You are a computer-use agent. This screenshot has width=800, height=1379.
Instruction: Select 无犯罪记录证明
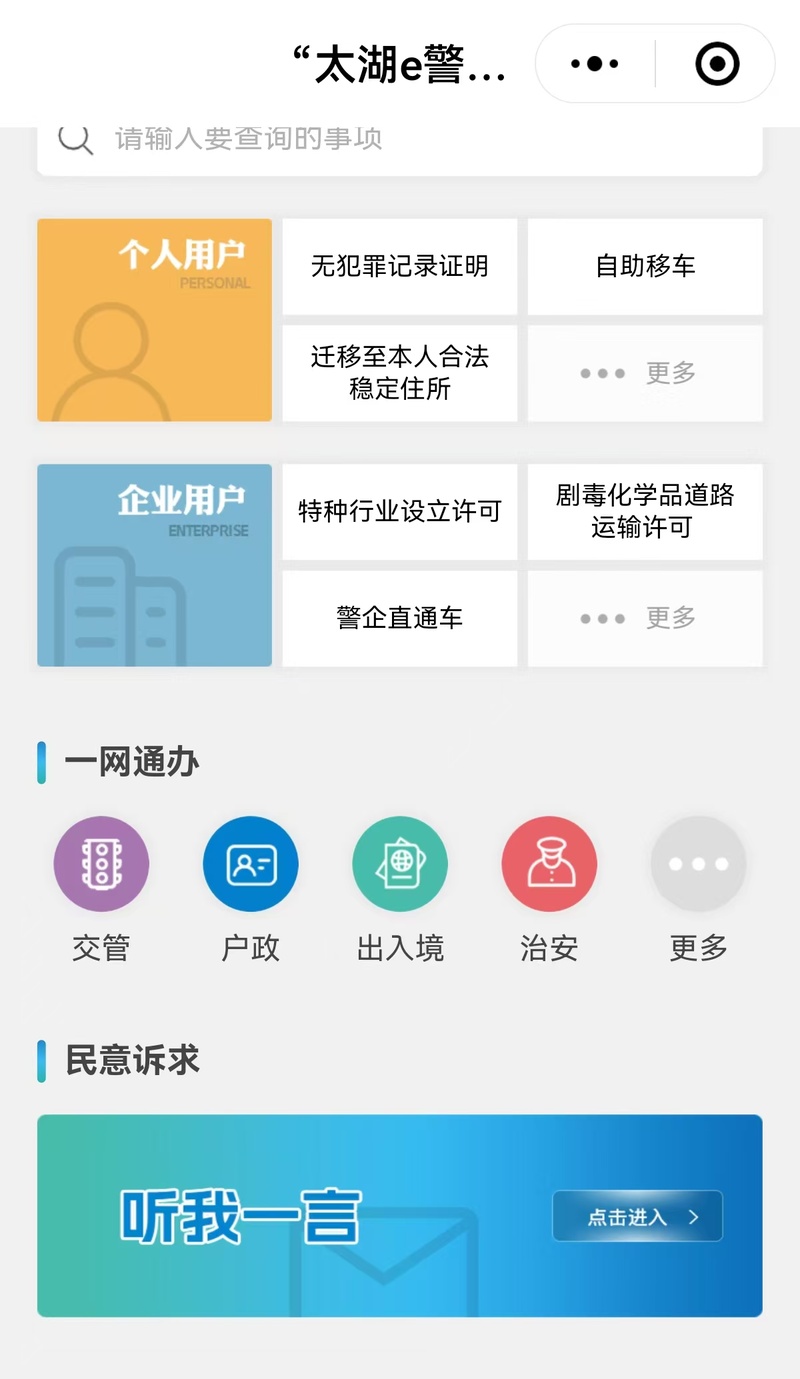click(400, 266)
